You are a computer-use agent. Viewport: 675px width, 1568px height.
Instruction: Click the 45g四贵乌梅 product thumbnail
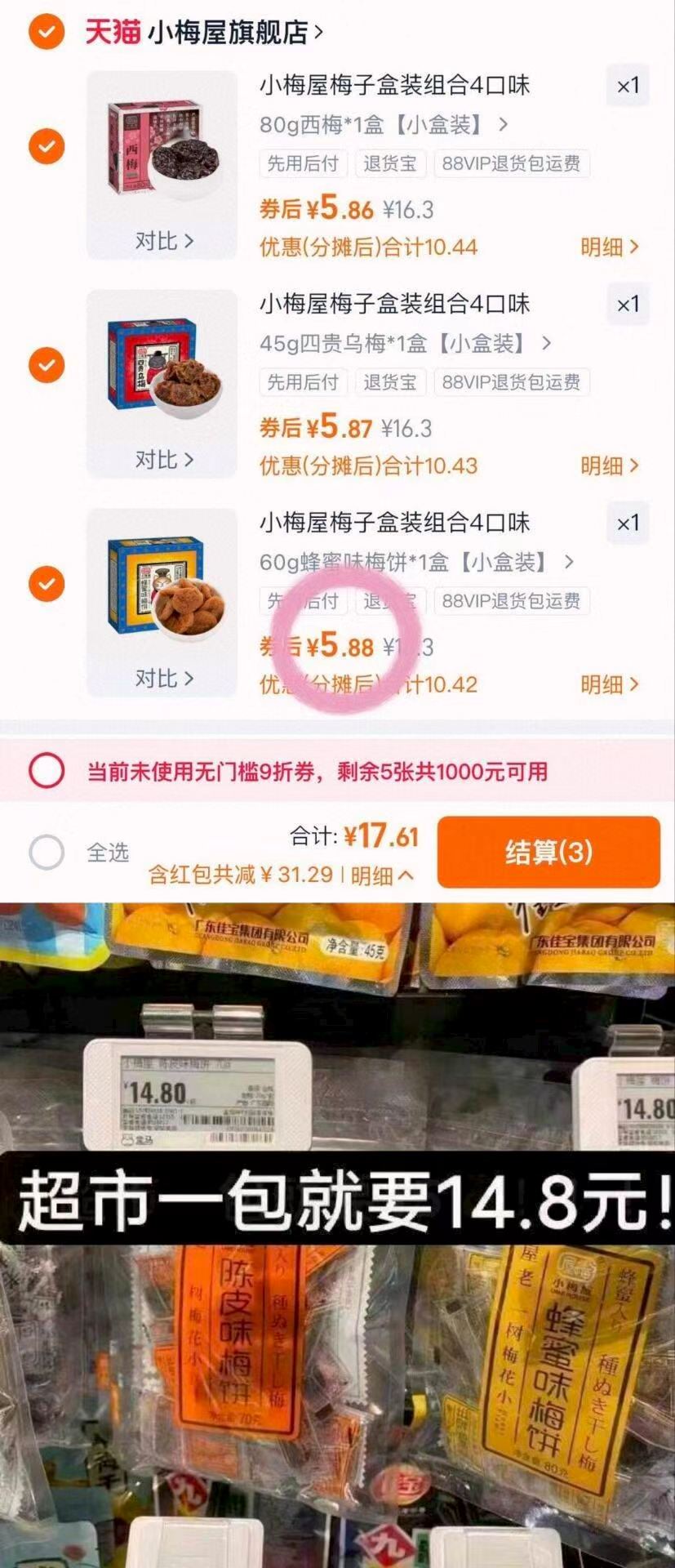(x=161, y=365)
